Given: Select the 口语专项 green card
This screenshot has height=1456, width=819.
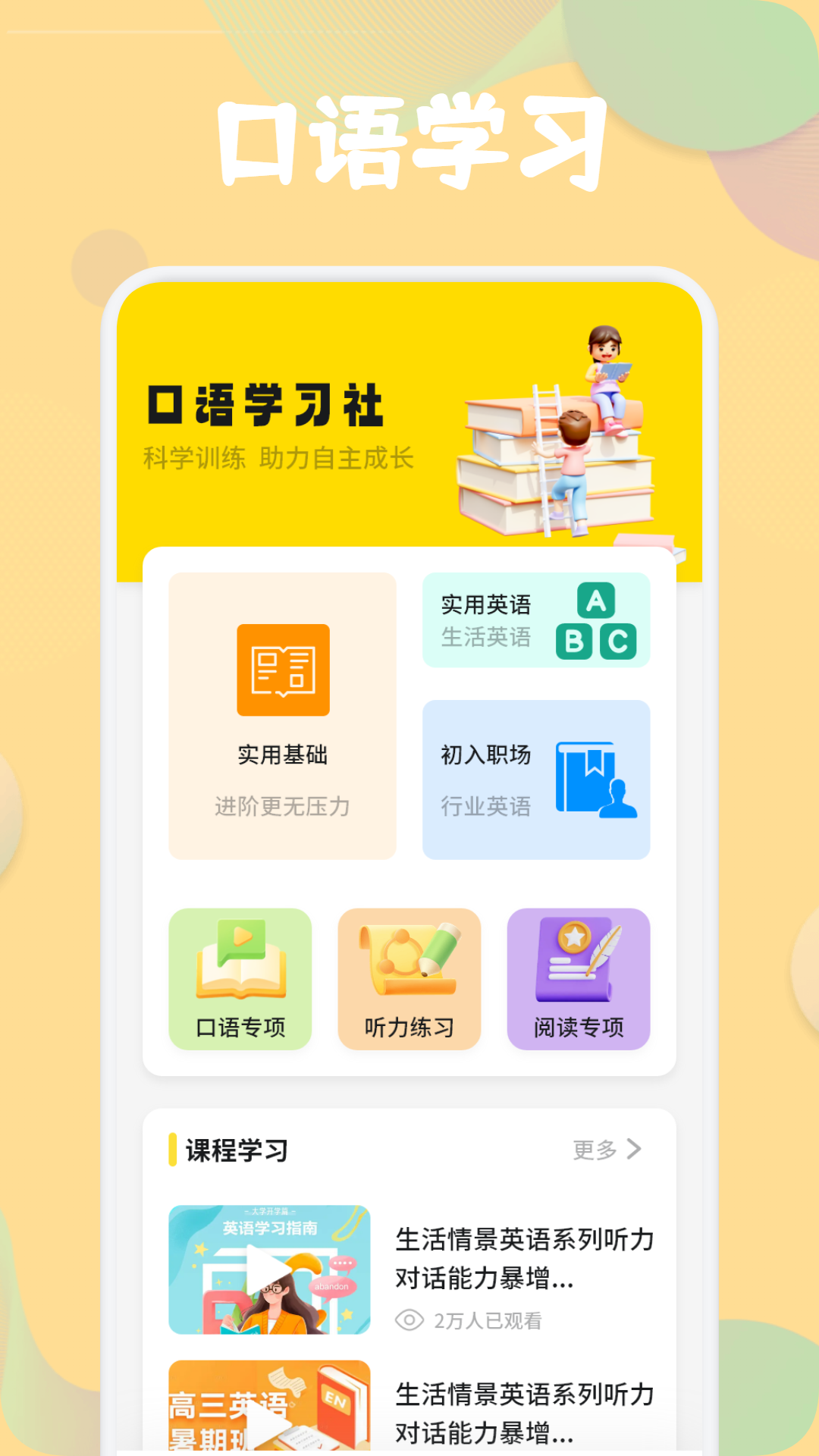Looking at the screenshot, I should tap(240, 980).
